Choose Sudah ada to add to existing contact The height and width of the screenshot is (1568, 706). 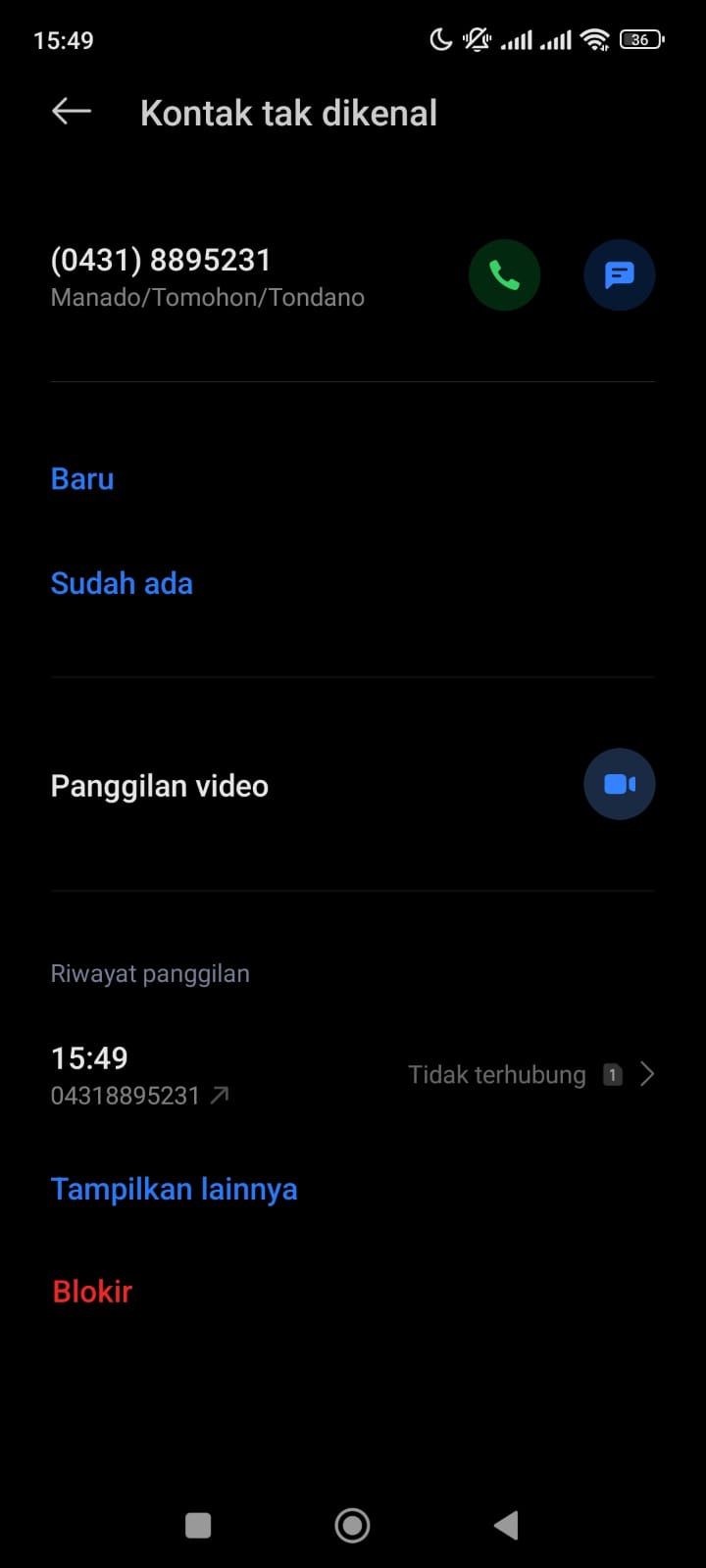[122, 582]
